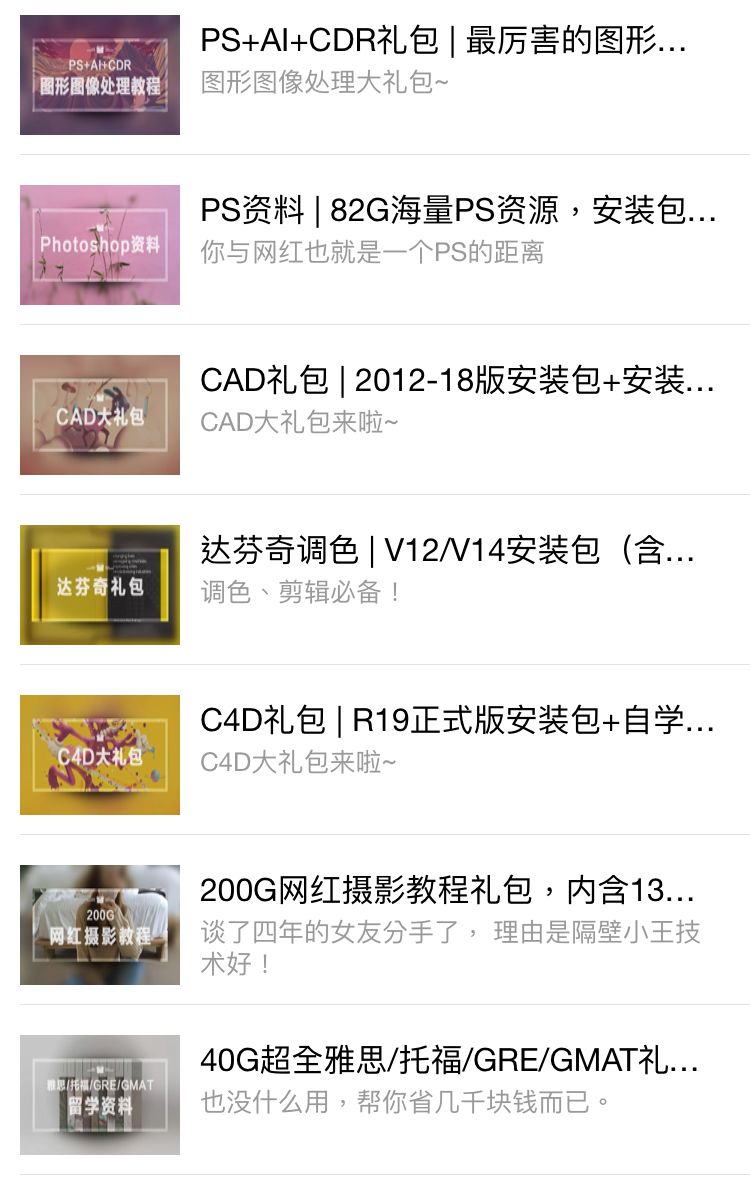Select the CAD礼包 2012-18版安装包 entry

click(x=457, y=381)
